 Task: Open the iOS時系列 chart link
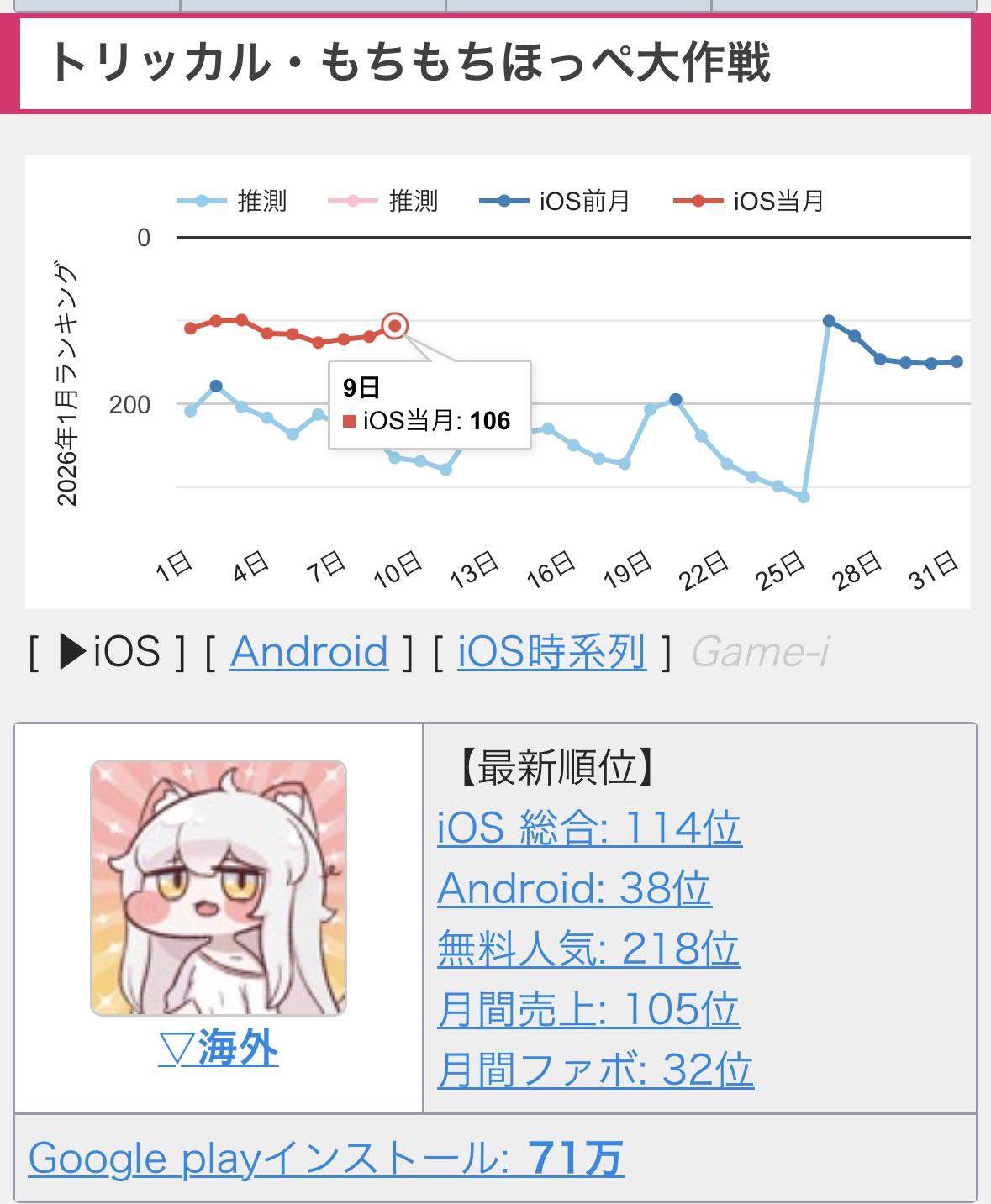[x=551, y=652]
